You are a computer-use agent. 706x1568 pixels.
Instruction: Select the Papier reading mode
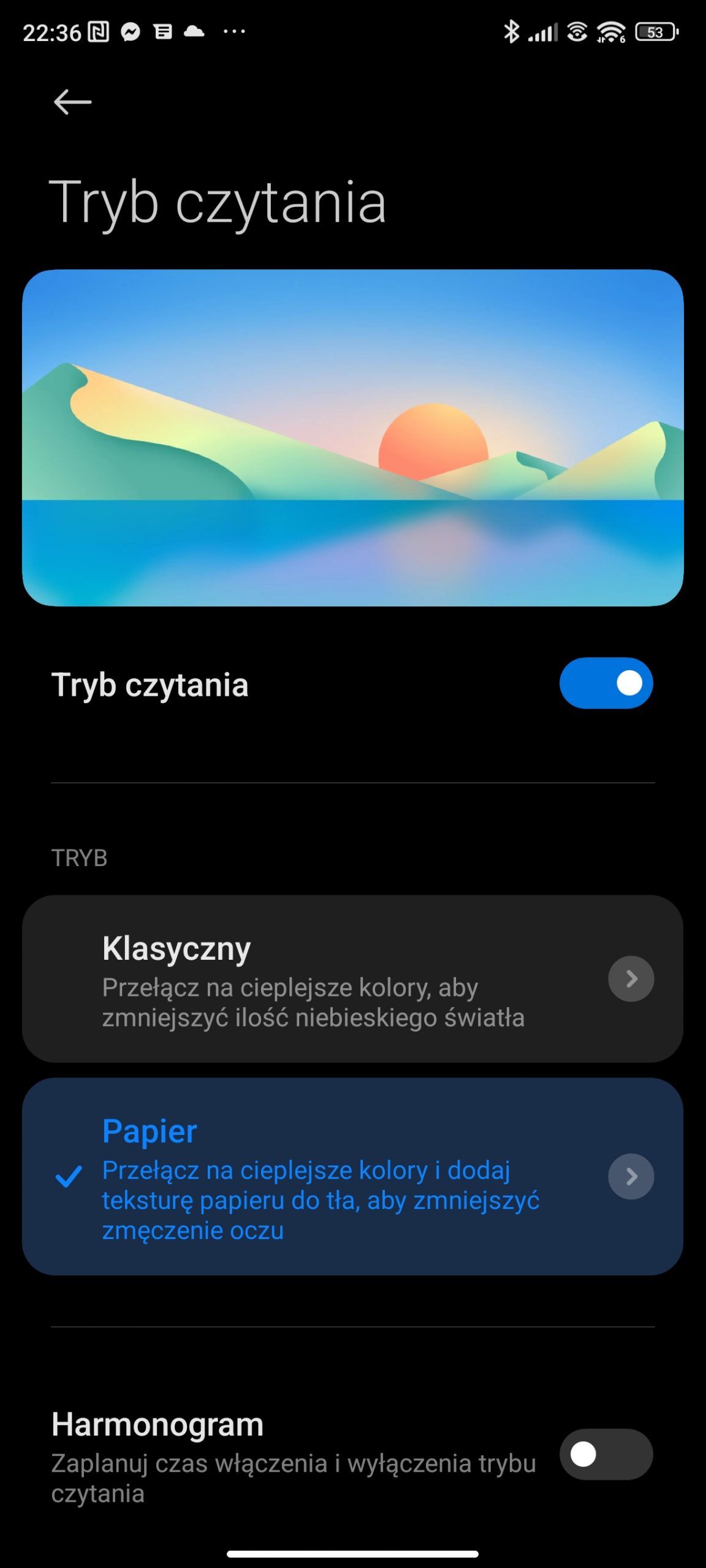coord(352,1176)
